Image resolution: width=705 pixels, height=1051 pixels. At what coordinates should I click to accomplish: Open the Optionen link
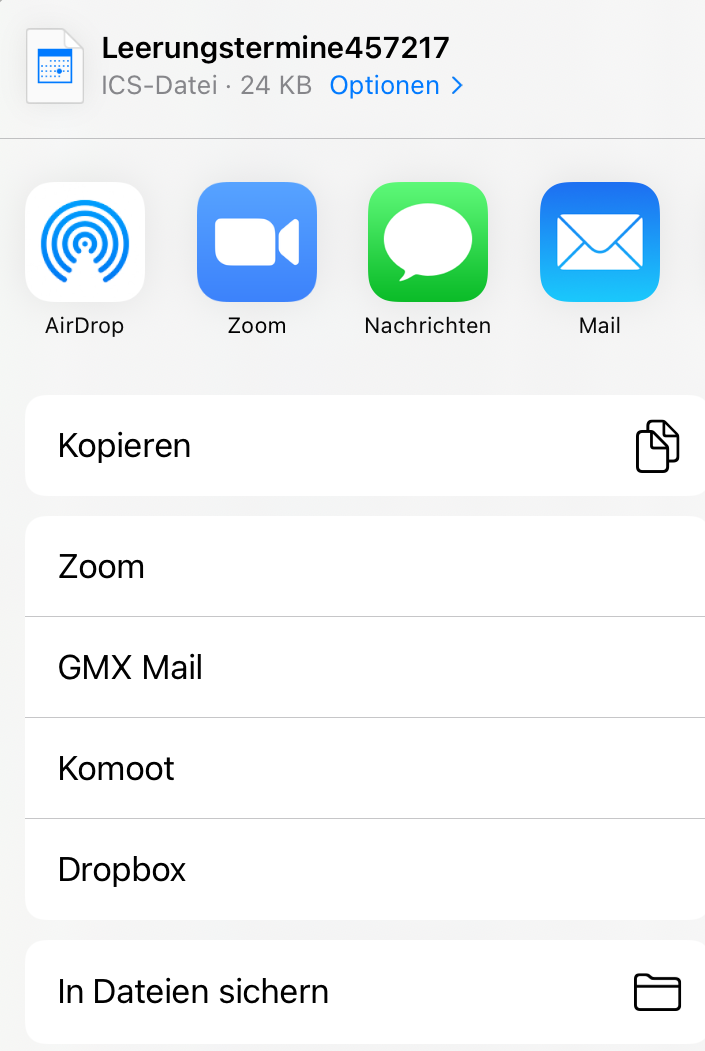(396, 86)
